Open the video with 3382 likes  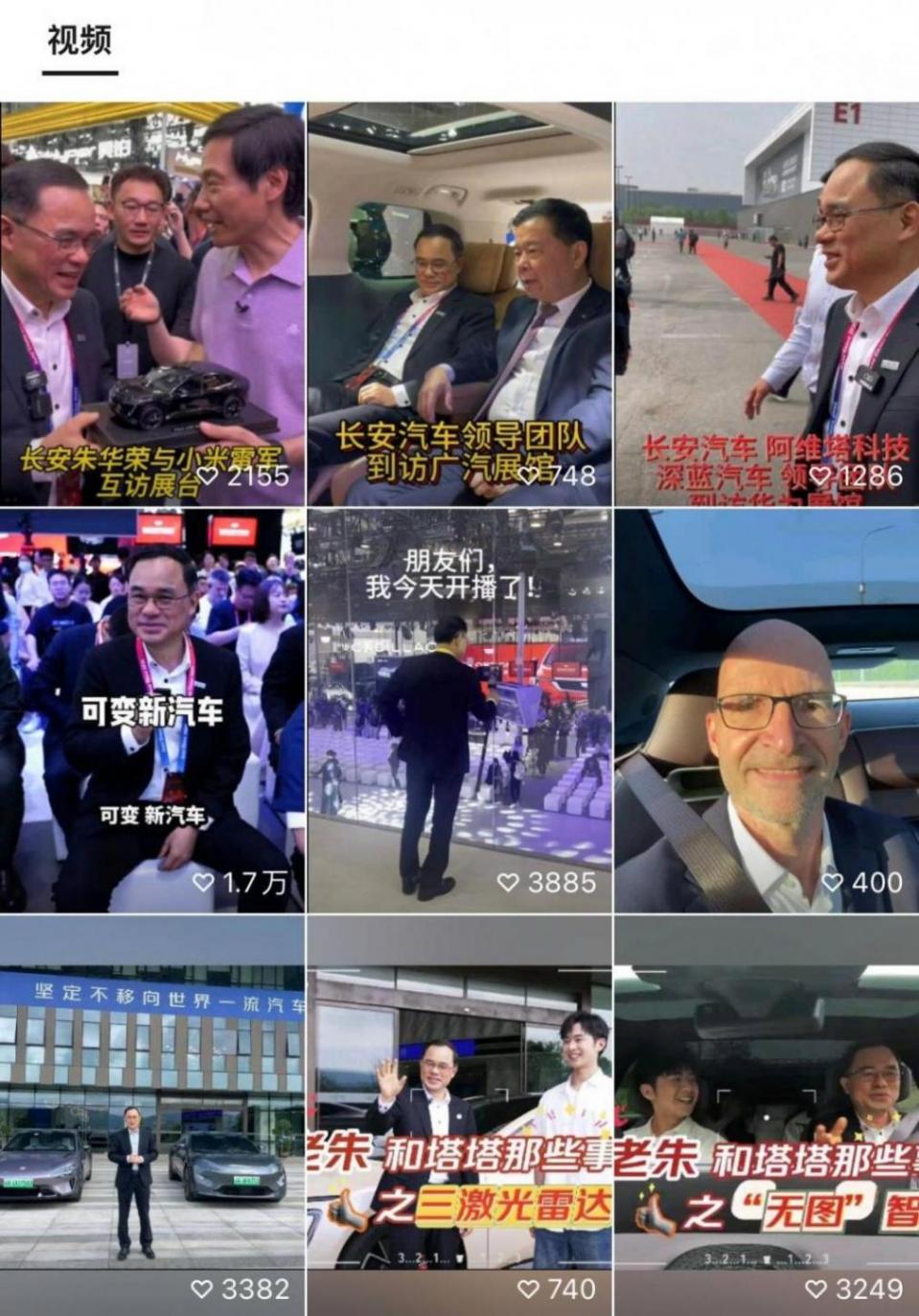point(152,1117)
